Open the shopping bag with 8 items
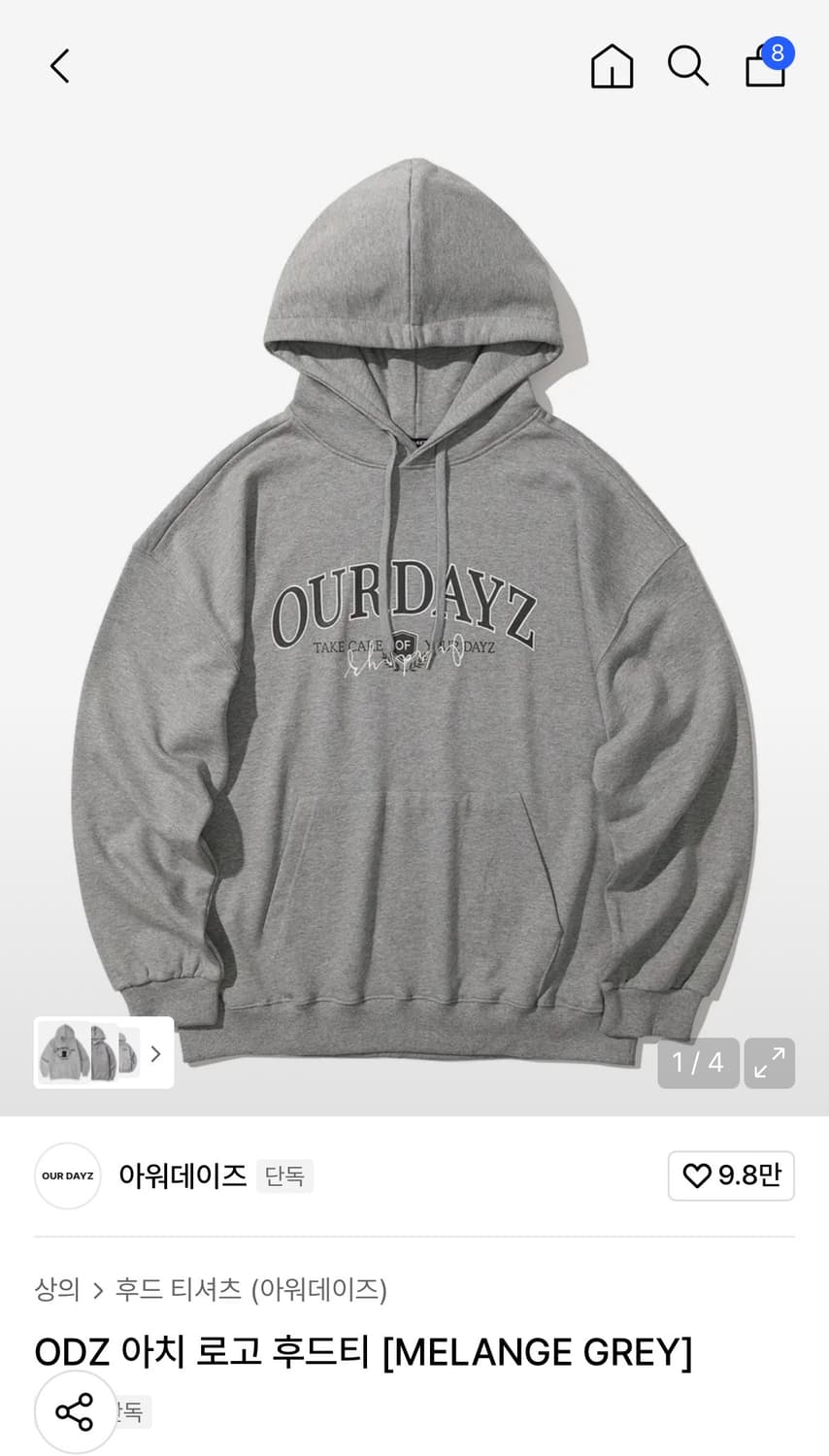The image size is (829, 1456). 765,70
